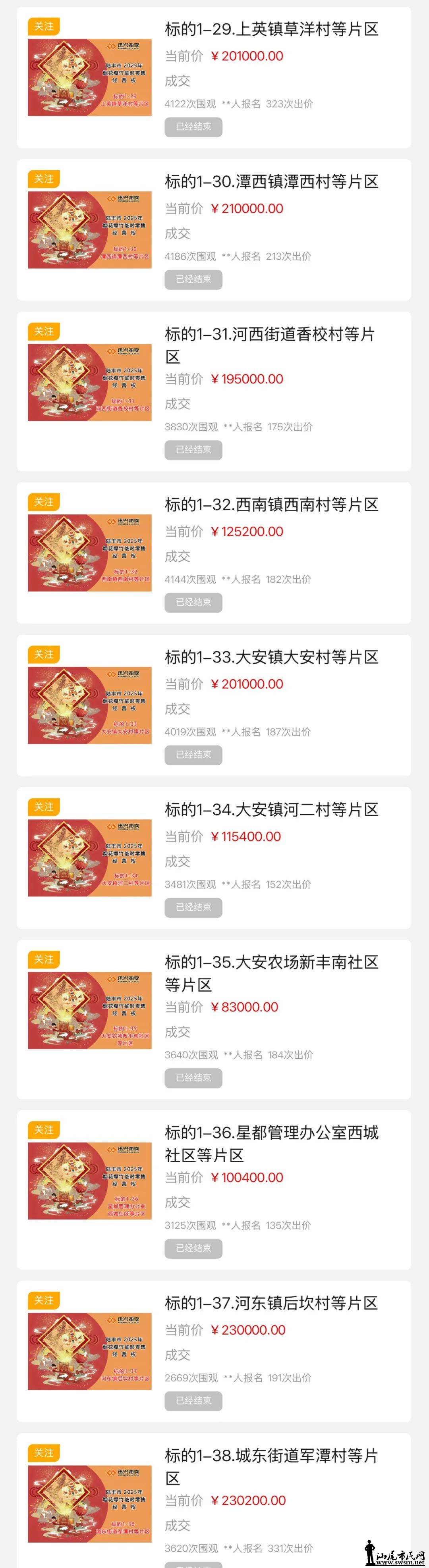The width and height of the screenshot is (429, 1568).
Task: Open listing 标的1-33 大安镇大安村等片区
Action: tap(271, 657)
